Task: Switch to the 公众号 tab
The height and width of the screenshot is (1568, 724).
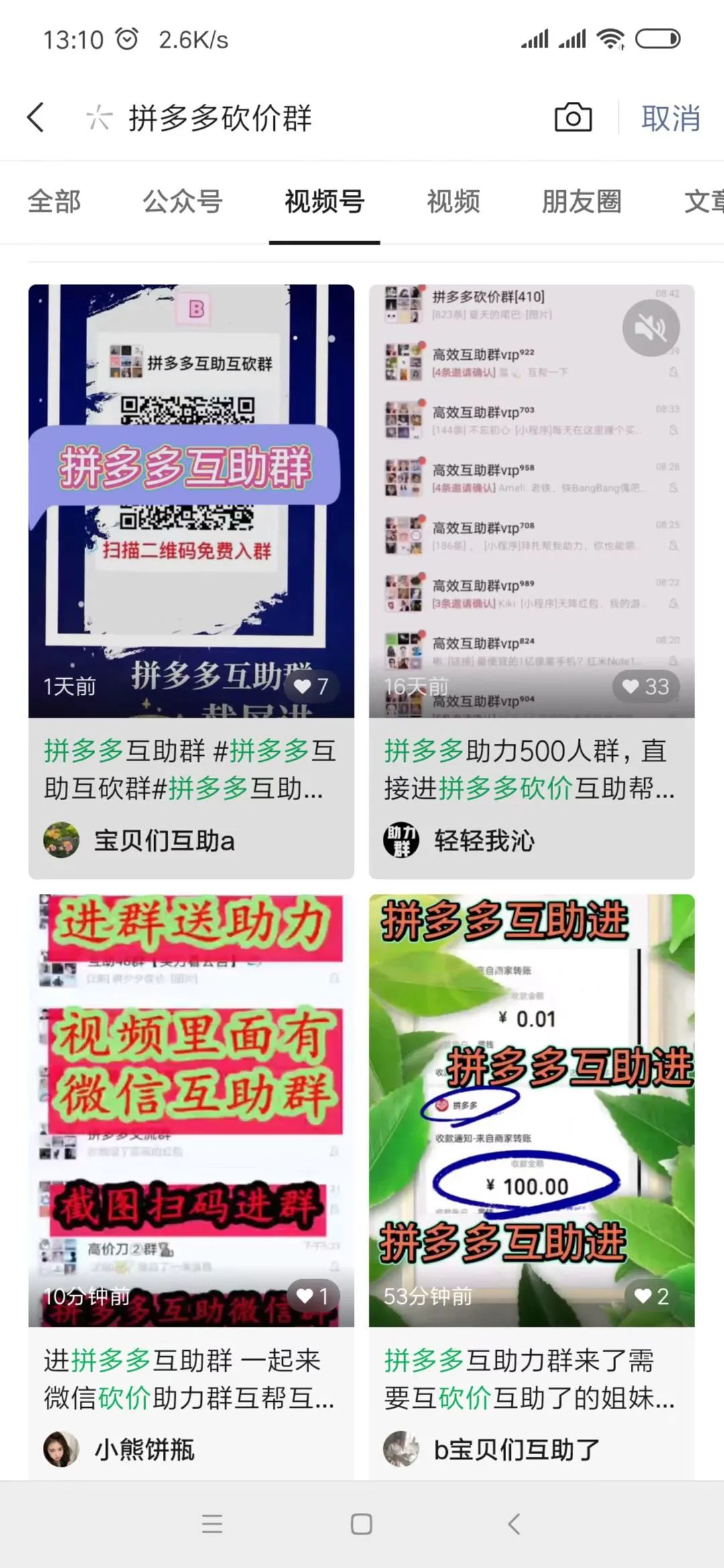Action: (182, 201)
